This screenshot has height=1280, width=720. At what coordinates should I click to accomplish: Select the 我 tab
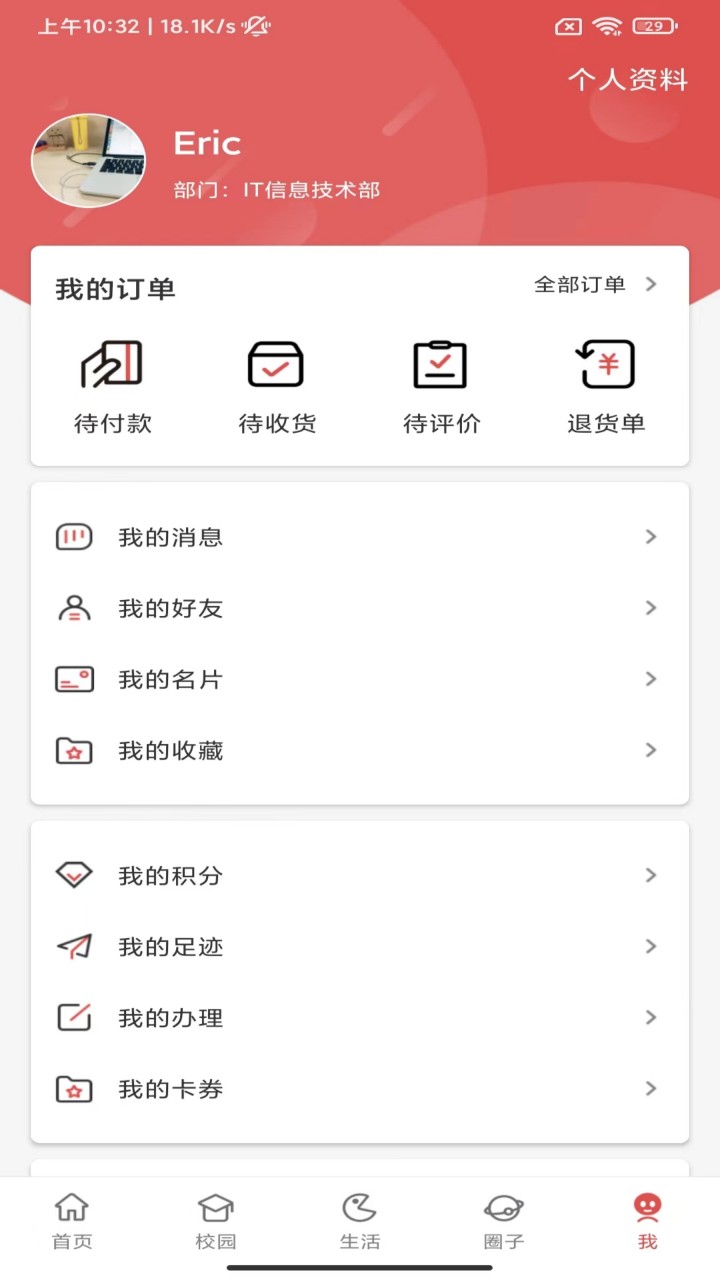click(x=648, y=1221)
